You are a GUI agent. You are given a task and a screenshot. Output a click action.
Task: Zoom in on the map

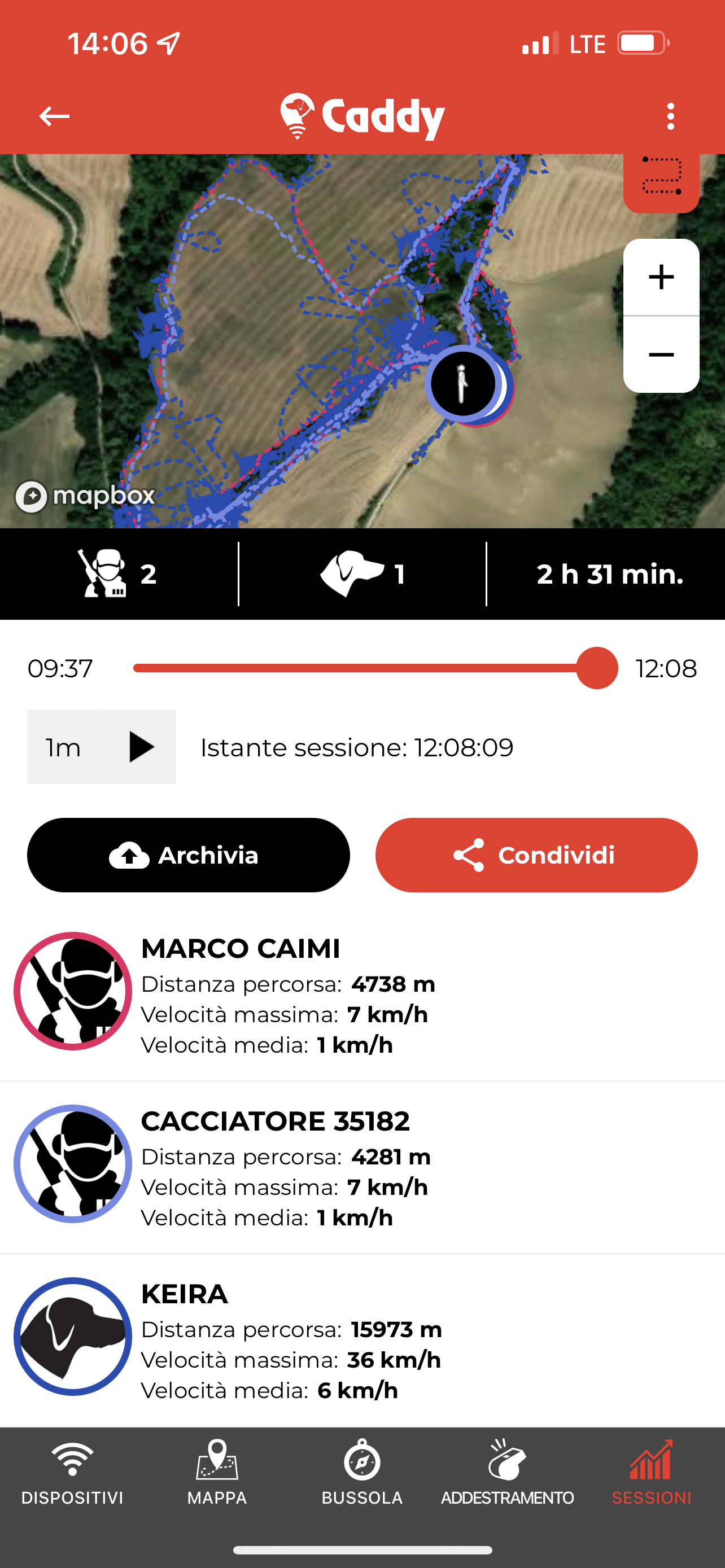tap(661, 277)
